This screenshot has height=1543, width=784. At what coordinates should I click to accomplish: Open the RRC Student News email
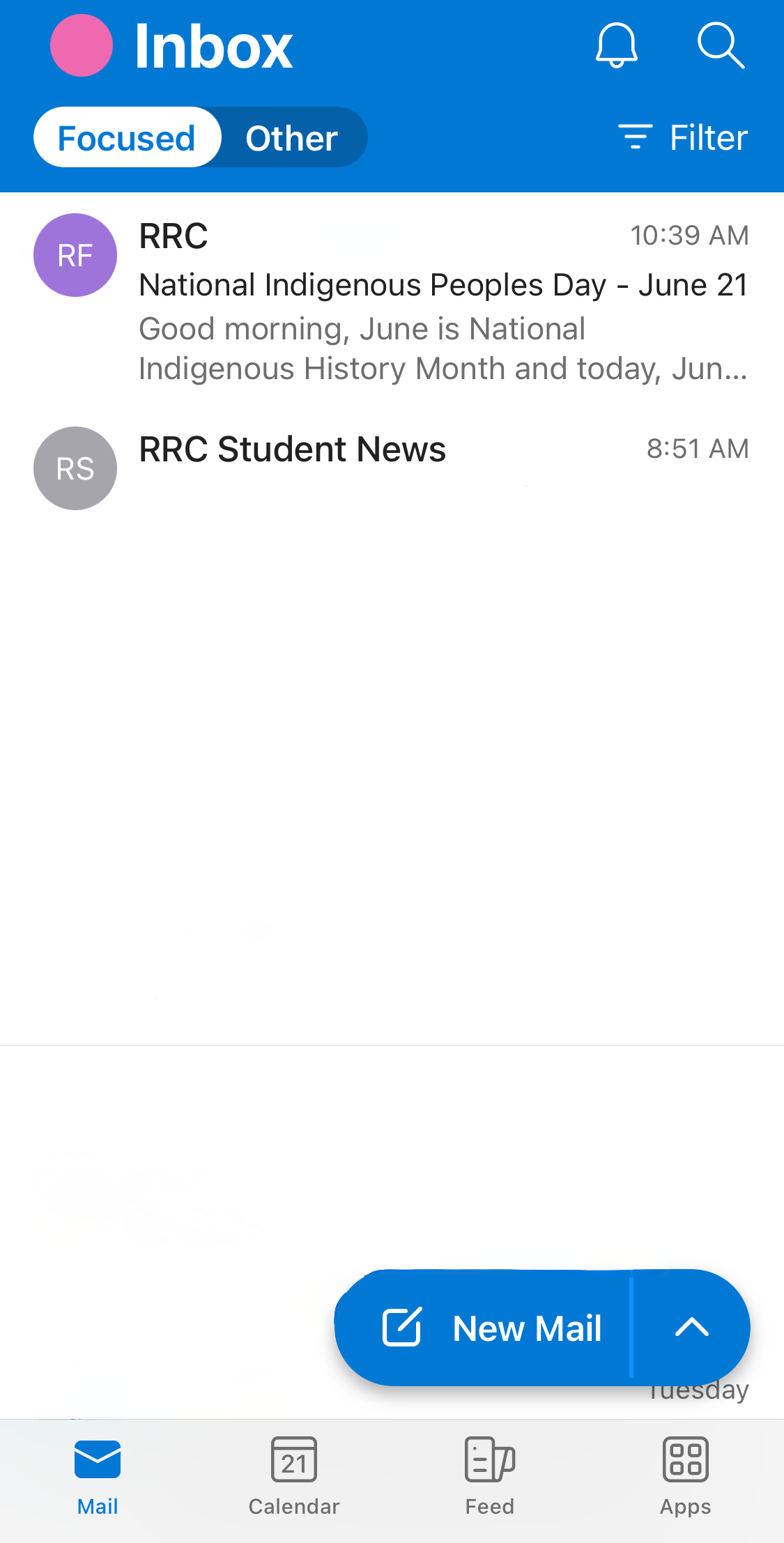(x=418, y=460)
